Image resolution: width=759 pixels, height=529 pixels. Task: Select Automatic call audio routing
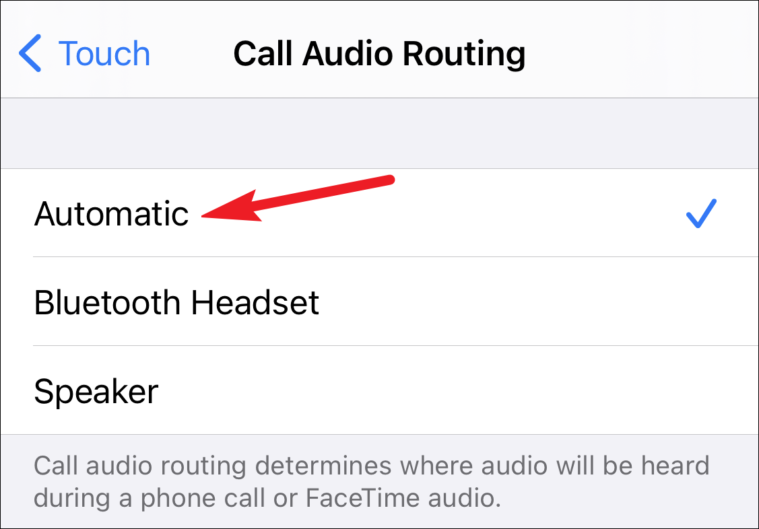111,213
